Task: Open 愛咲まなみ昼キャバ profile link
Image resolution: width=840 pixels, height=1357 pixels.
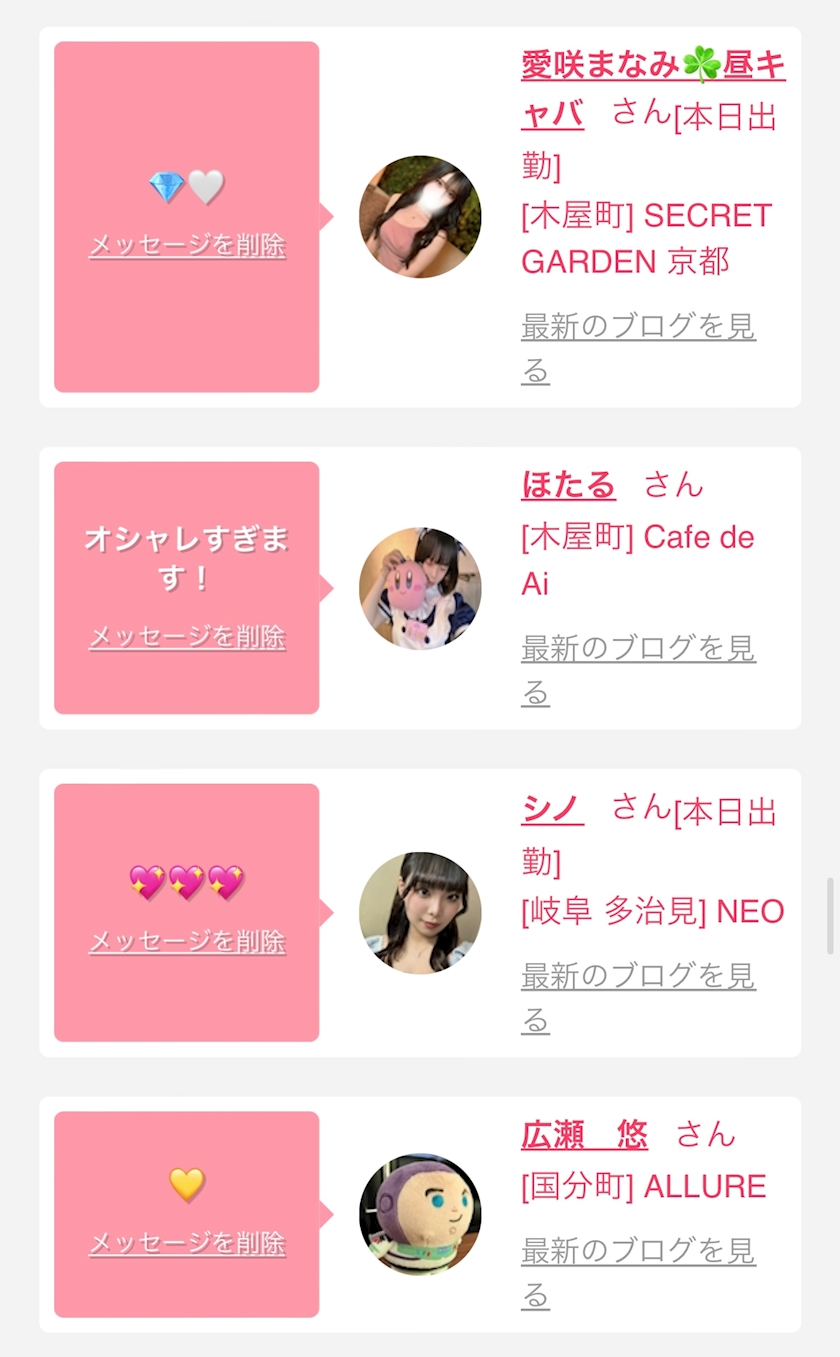Action: (x=652, y=67)
